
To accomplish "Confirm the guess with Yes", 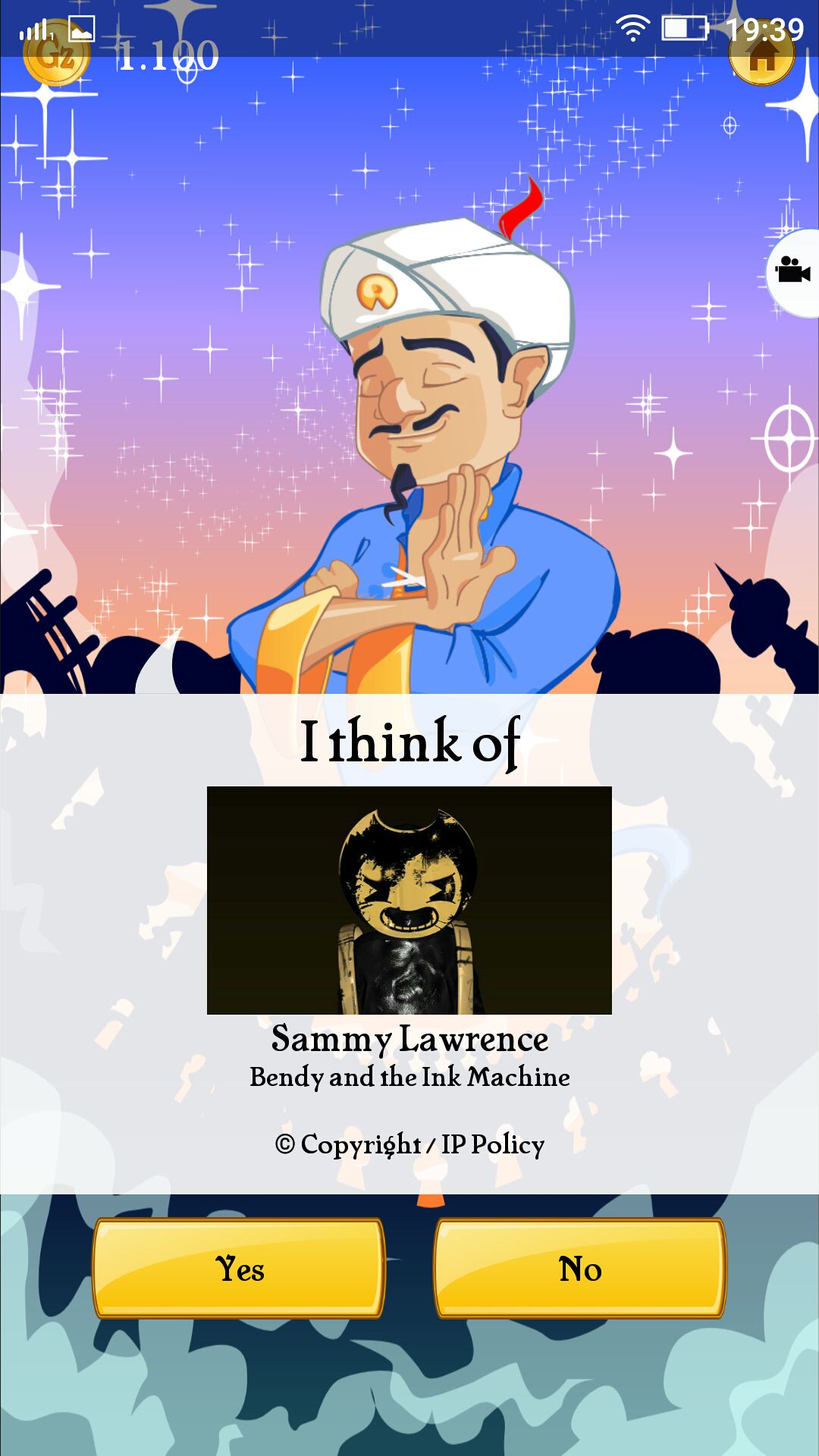I will coord(239,1268).
